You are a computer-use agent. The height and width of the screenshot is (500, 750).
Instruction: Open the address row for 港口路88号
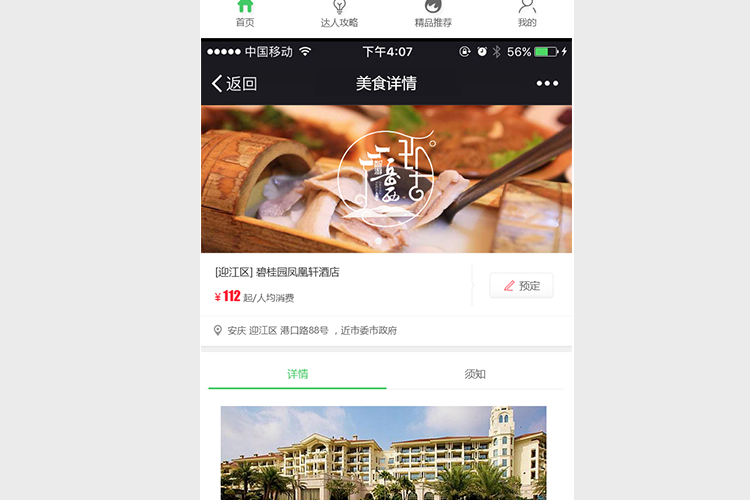click(x=310, y=330)
